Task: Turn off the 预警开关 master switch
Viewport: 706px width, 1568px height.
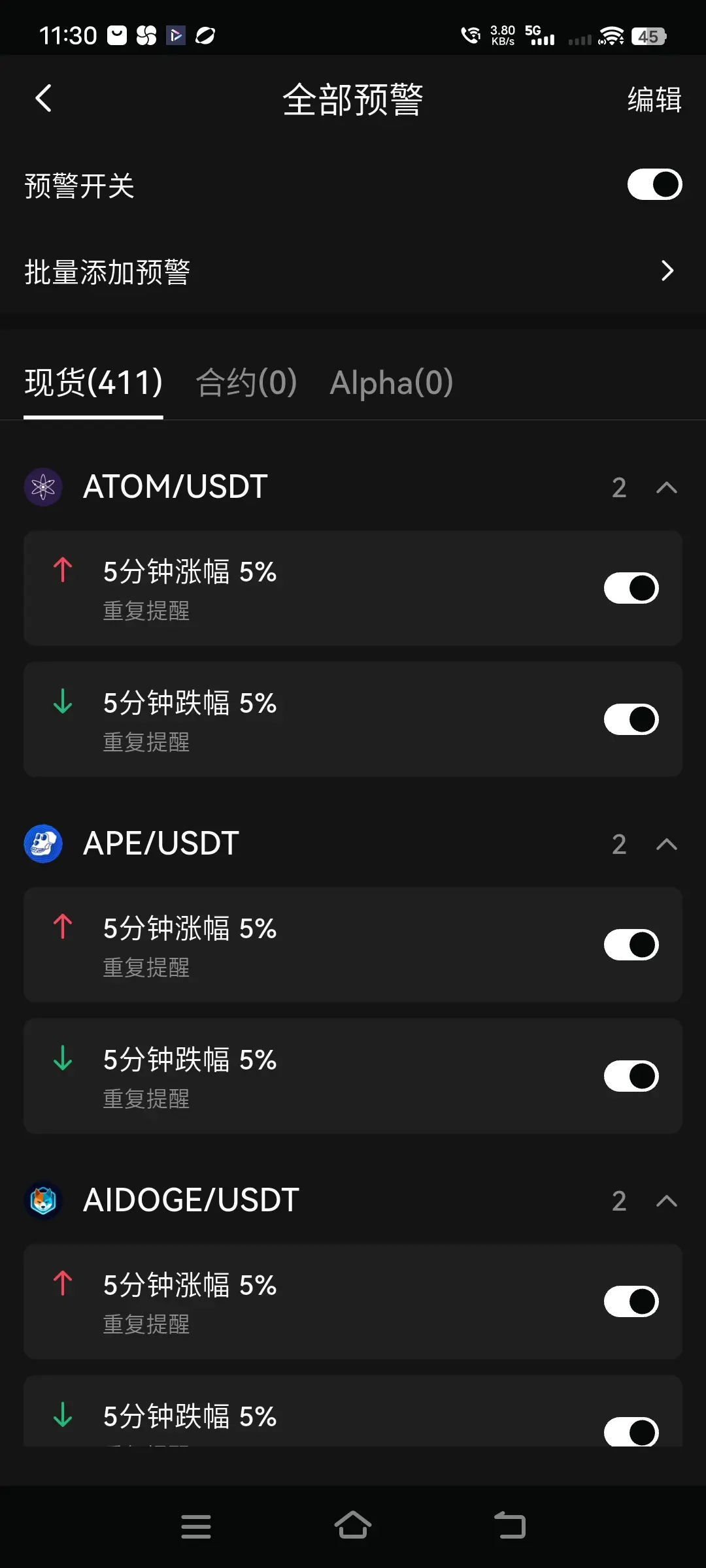Action: (x=654, y=185)
